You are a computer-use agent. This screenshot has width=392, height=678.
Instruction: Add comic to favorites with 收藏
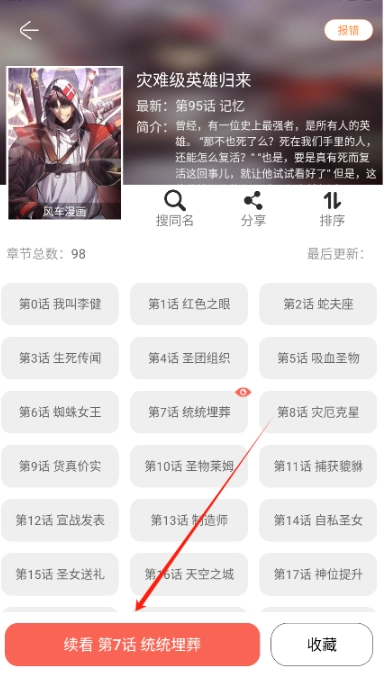322,645
